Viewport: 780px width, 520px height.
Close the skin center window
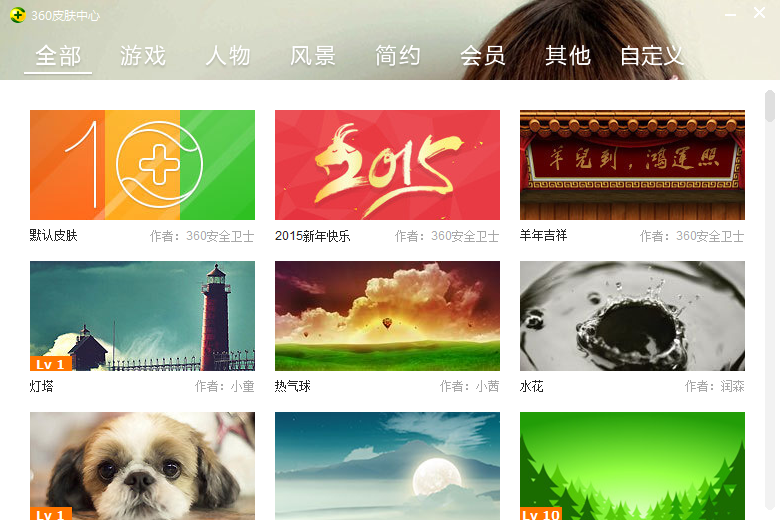[x=759, y=13]
